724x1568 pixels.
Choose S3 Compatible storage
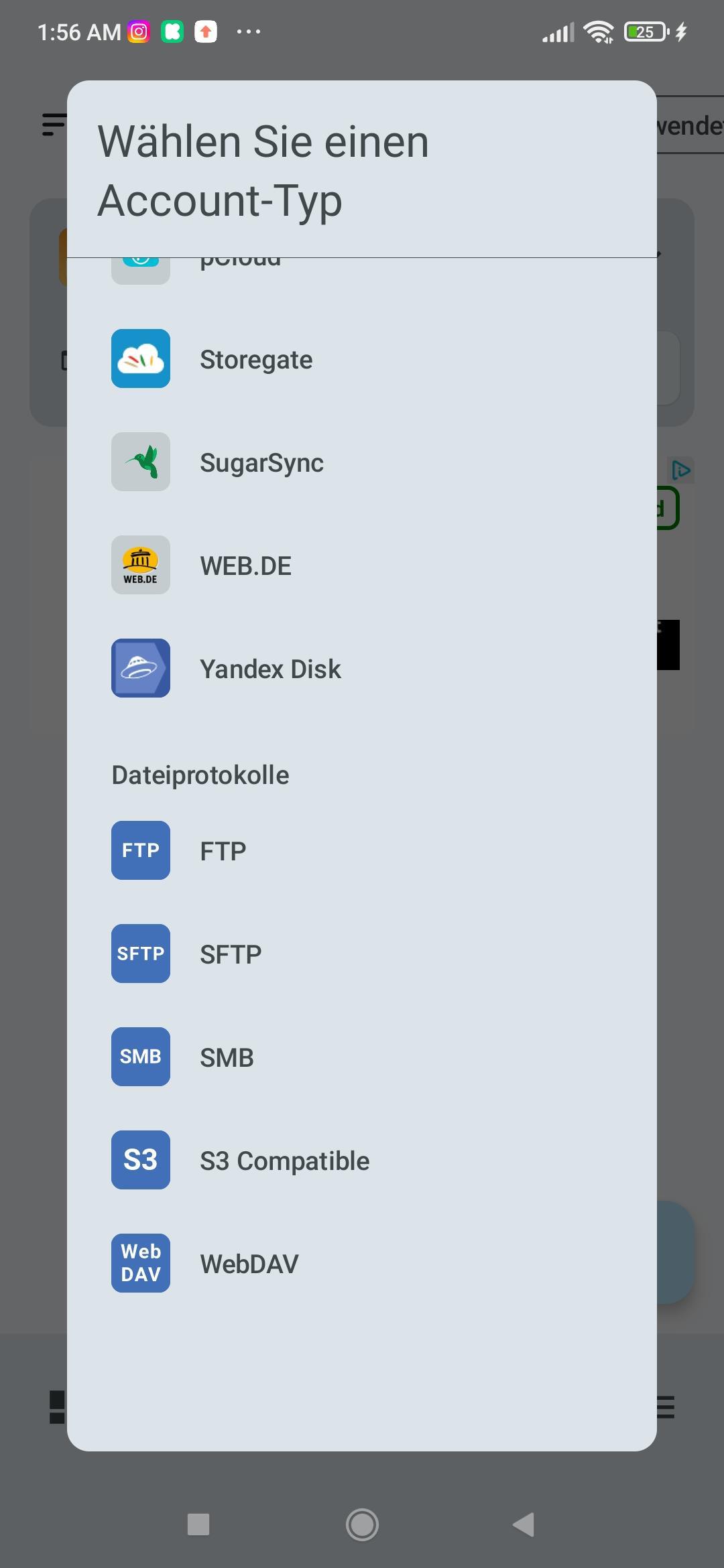pyautogui.click(x=284, y=1161)
